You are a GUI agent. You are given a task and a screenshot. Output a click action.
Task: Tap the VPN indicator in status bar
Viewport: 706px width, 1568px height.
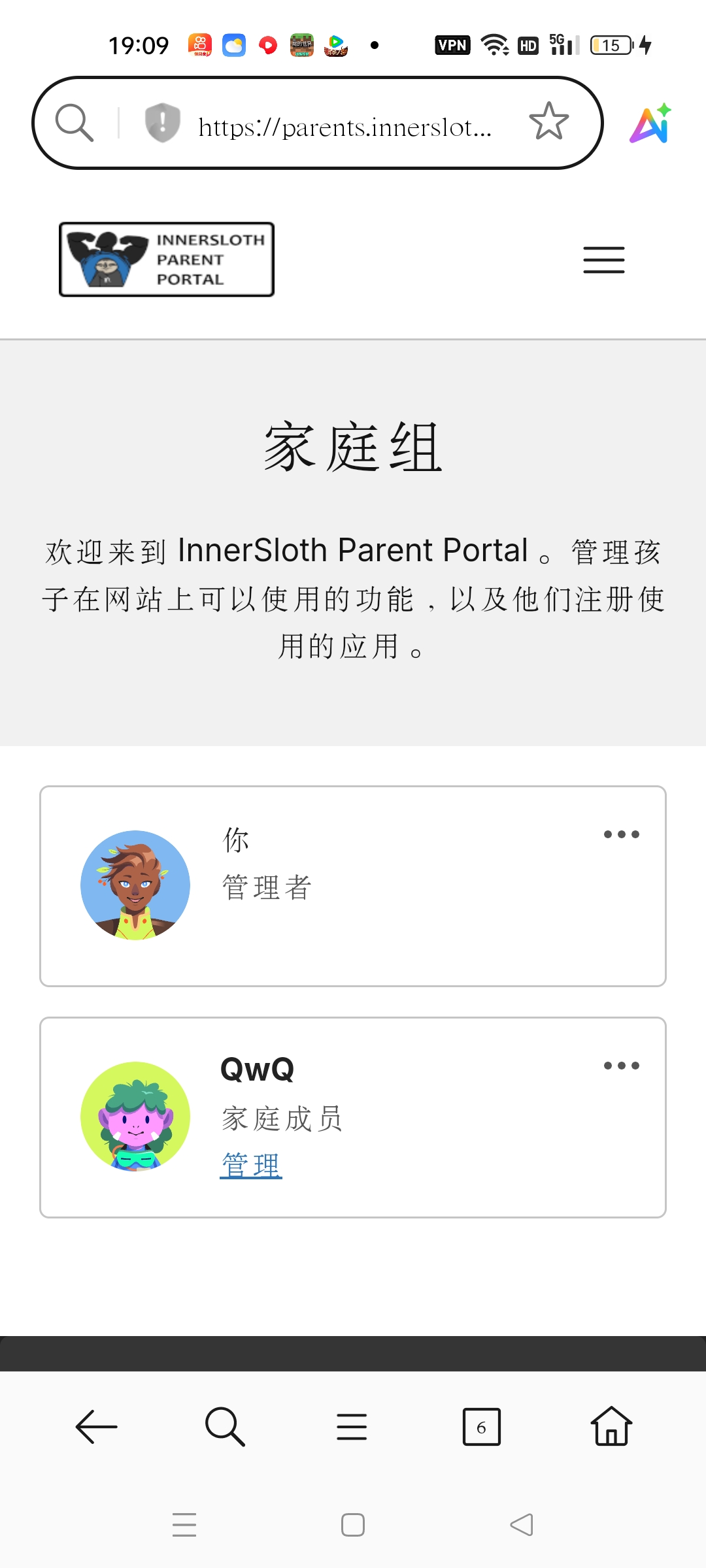[453, 44]
